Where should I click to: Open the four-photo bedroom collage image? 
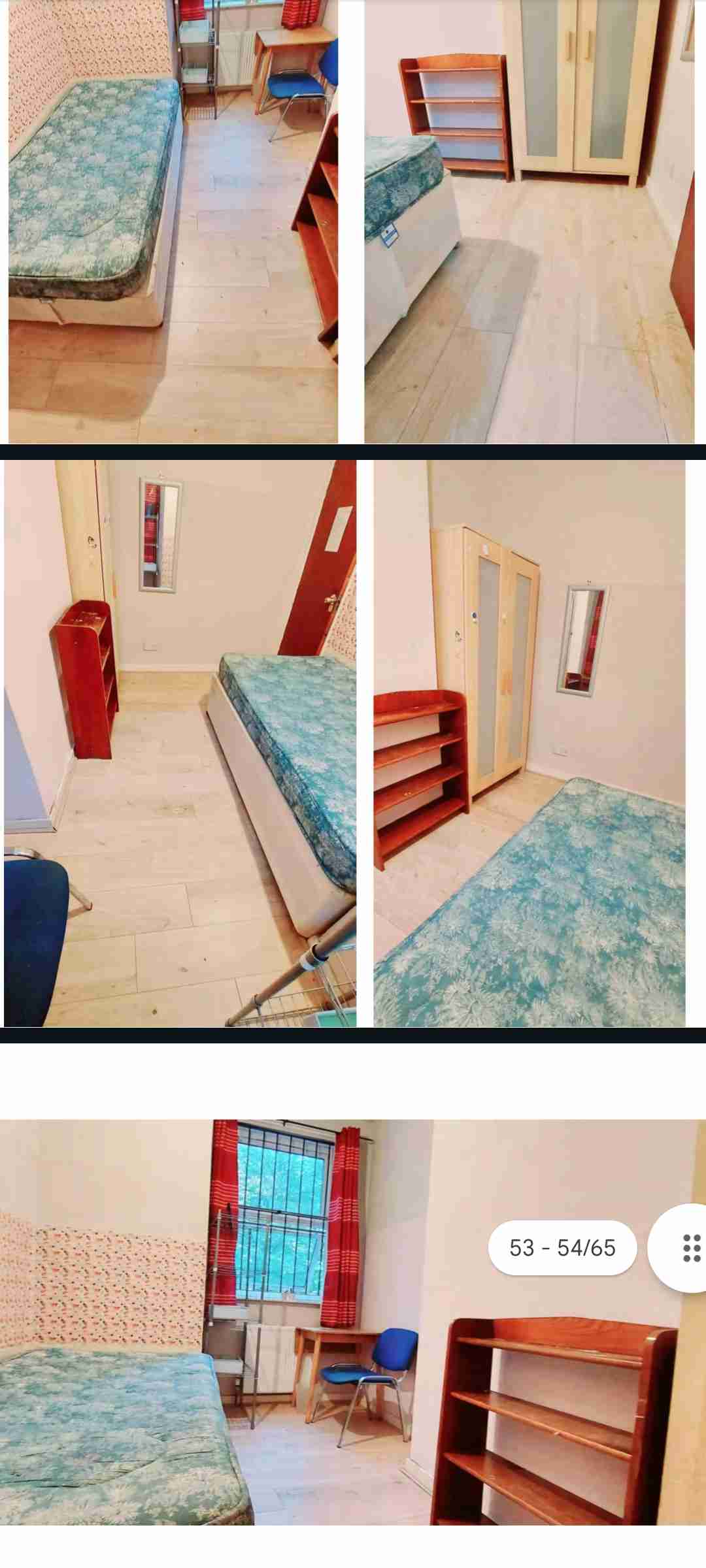click(x=353, y=516)
